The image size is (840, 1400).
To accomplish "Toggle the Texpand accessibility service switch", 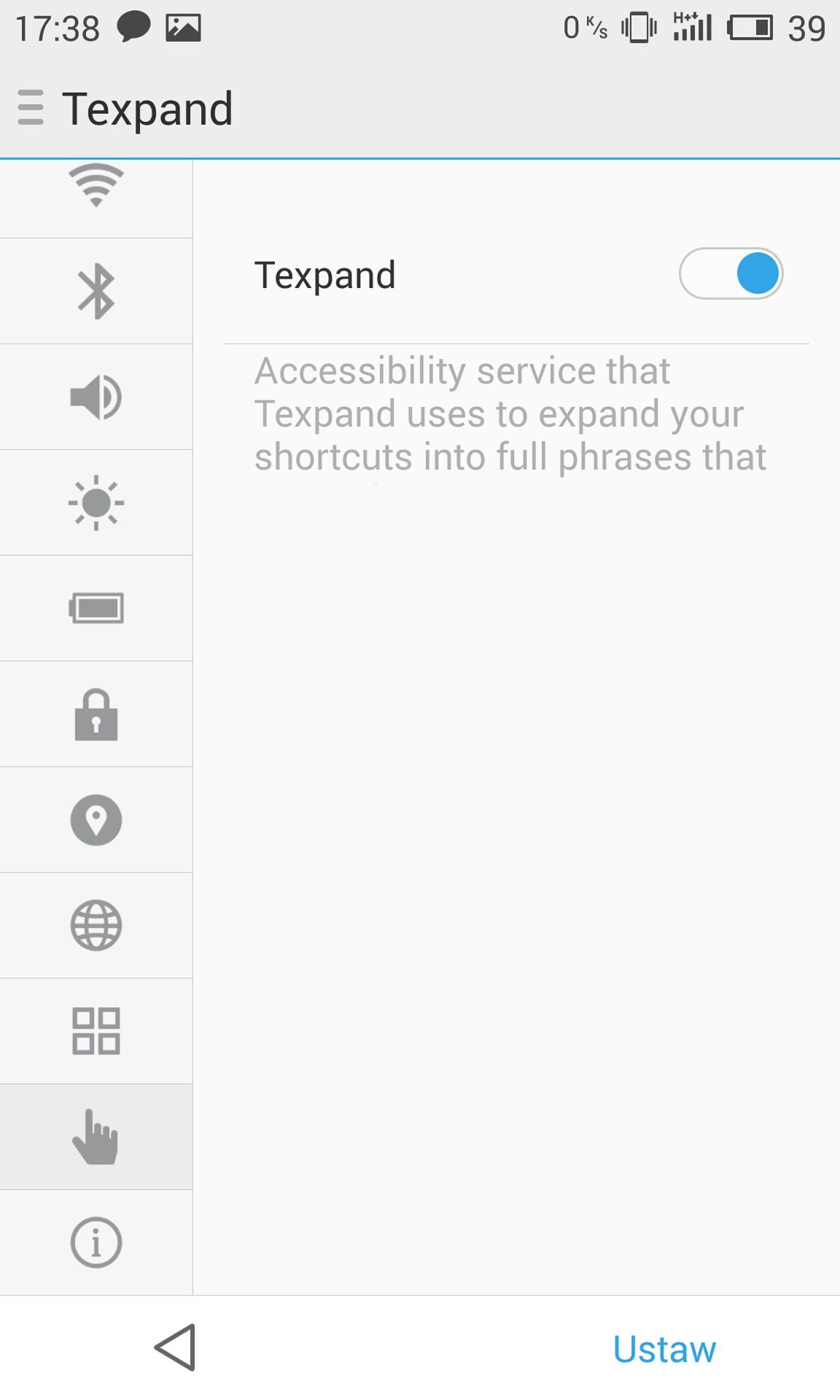I will [x=731, y=273].
